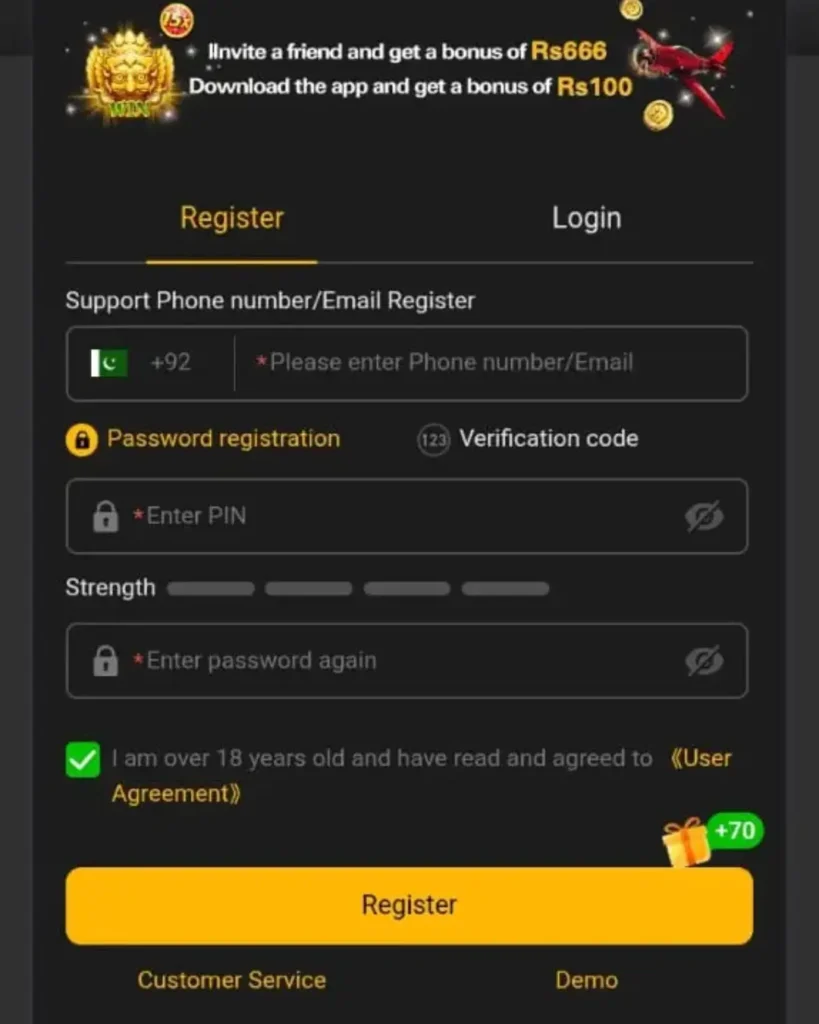Try the Demo mode
The image size is (819, 1024).
(x=586, y=980)
